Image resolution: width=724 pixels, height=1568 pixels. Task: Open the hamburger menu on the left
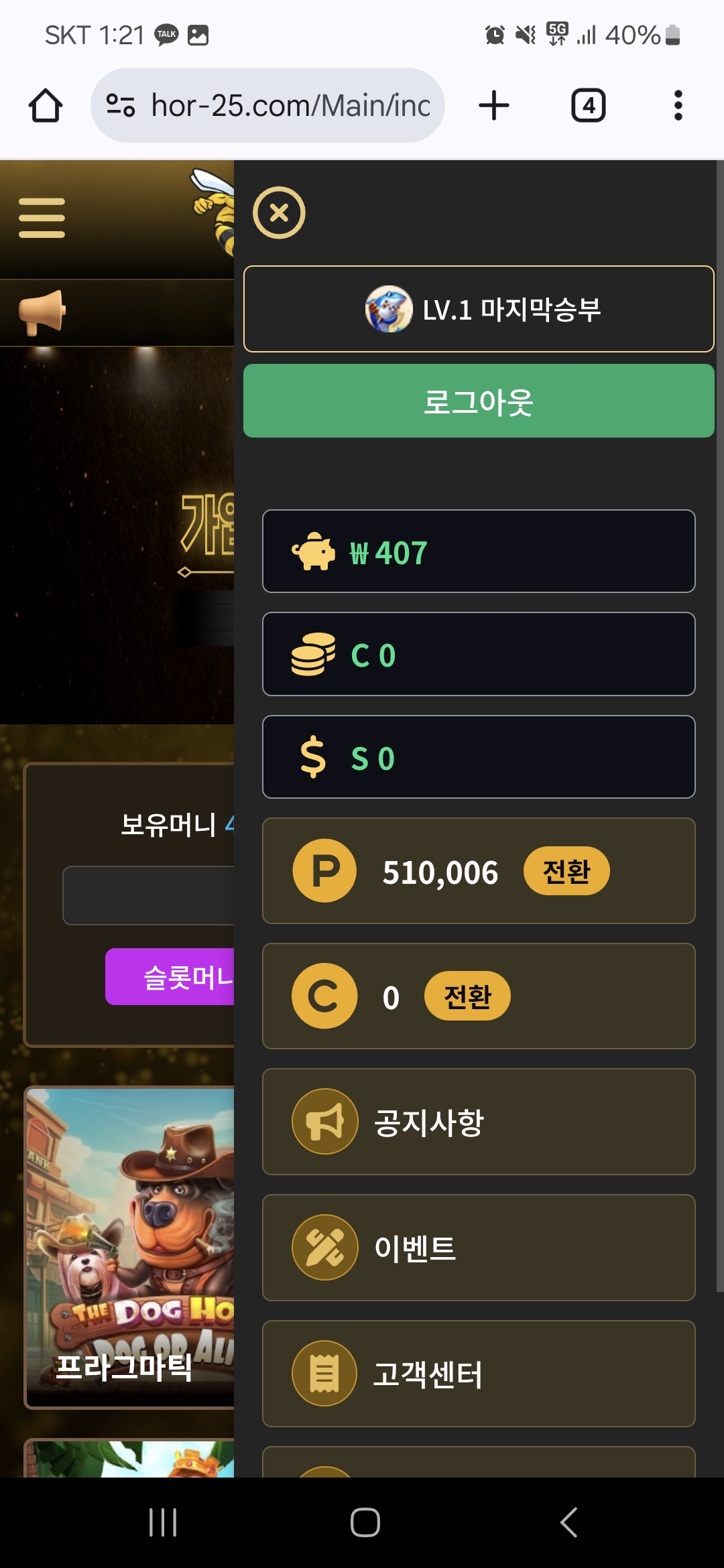42,218
